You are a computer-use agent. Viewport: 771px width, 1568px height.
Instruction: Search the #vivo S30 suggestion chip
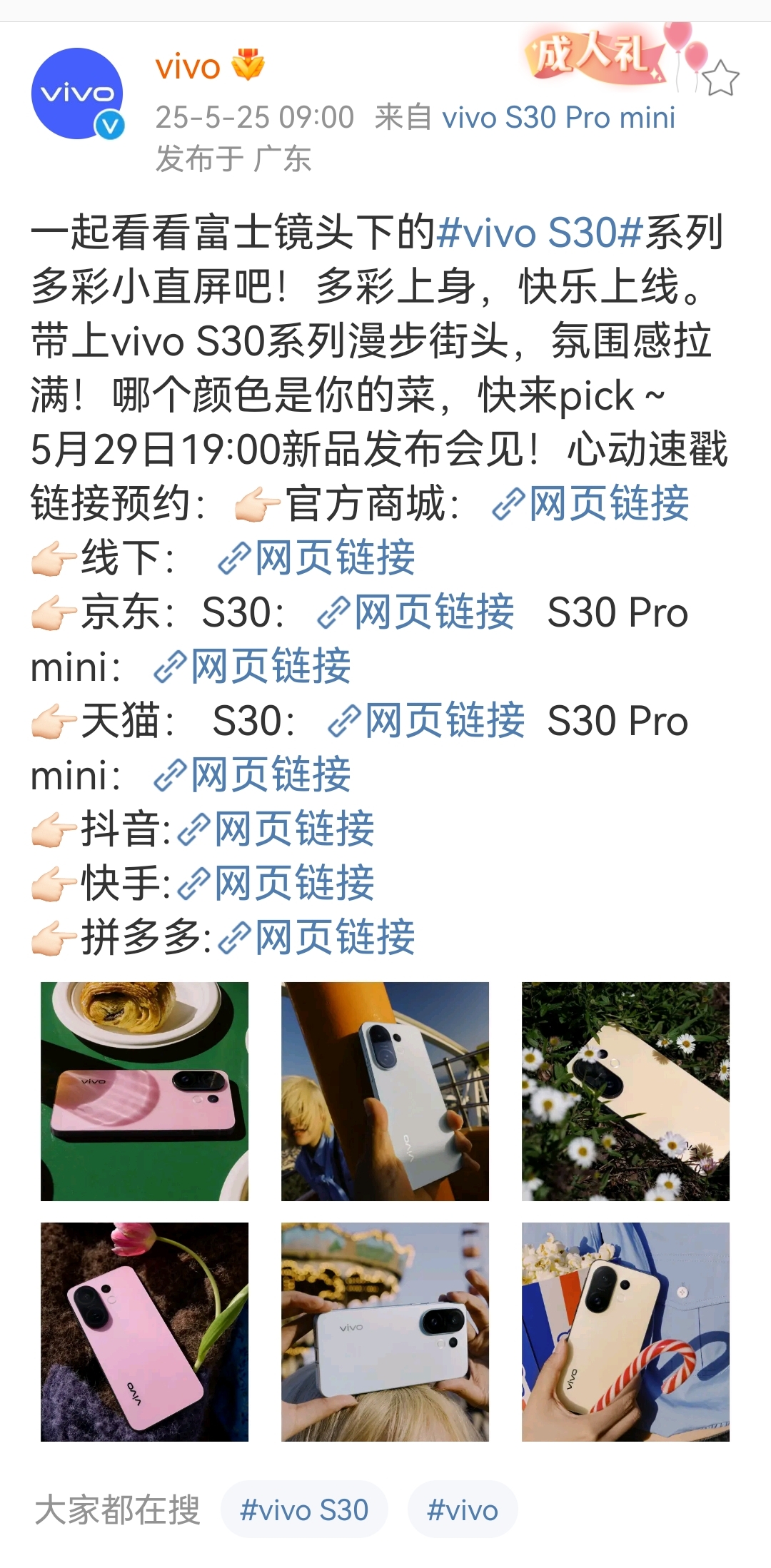[304, 1510]
